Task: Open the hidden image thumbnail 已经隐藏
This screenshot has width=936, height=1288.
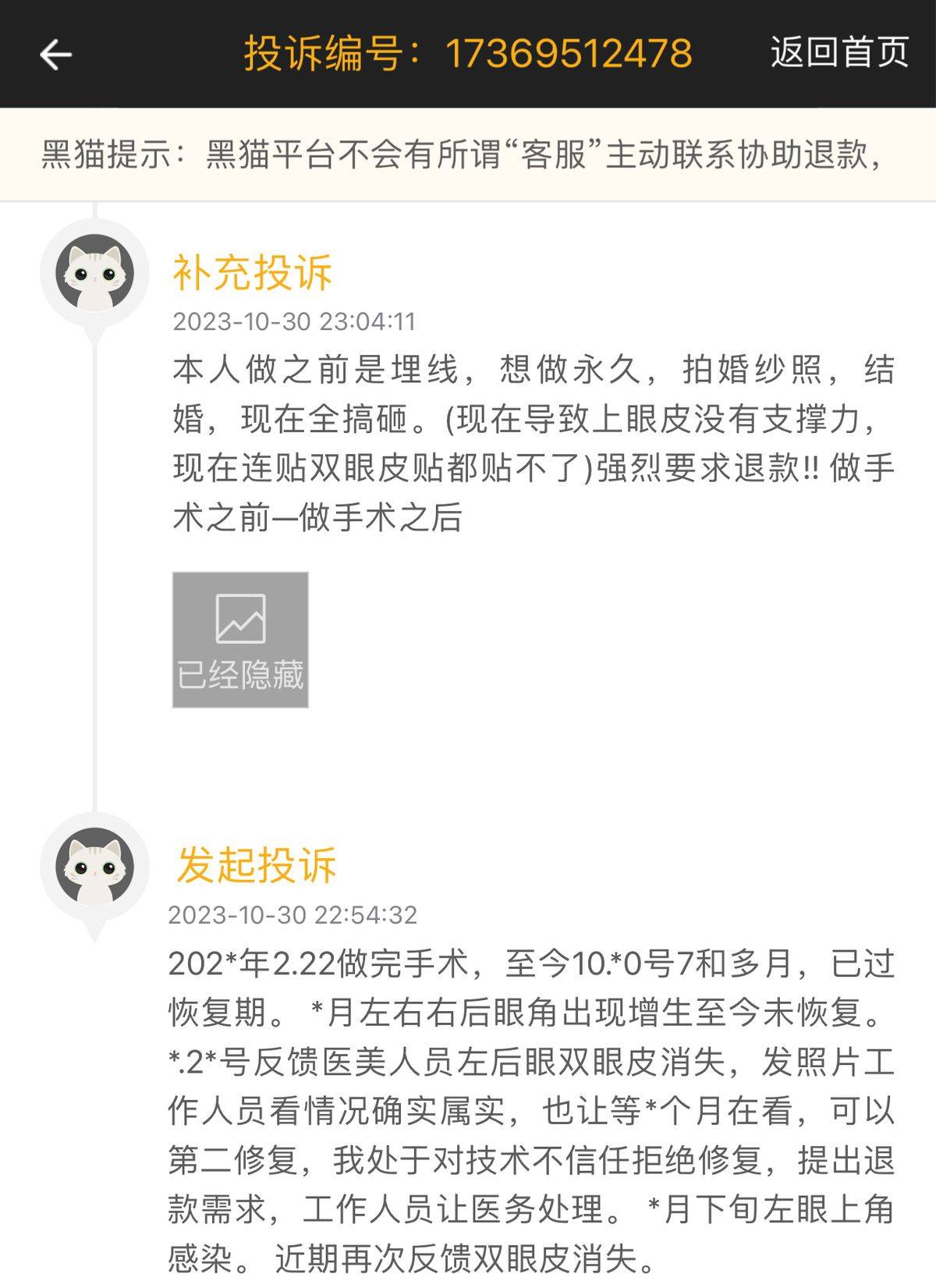Action: click(240, 640)
